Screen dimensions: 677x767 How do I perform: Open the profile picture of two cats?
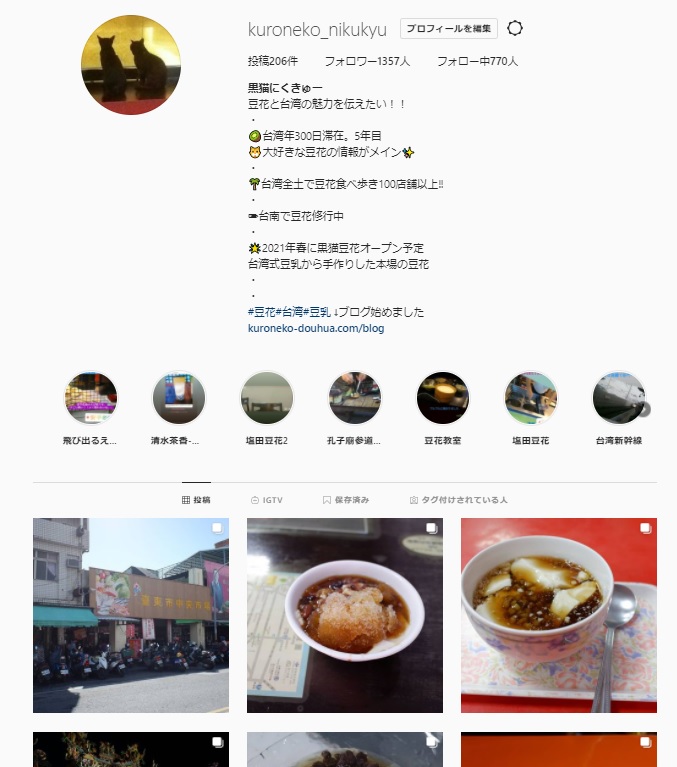pos(131,65)
